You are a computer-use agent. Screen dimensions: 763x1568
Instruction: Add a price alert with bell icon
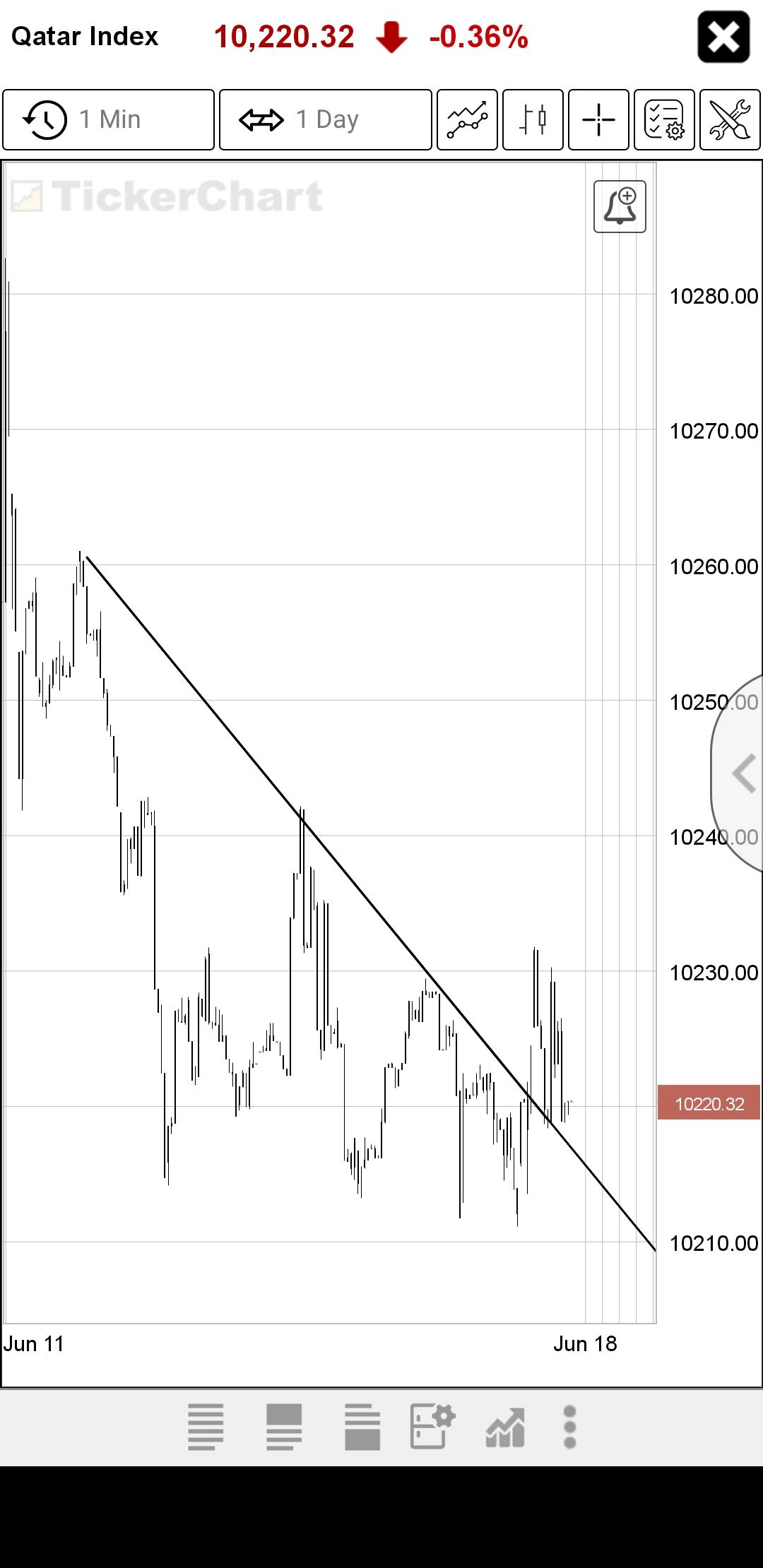point(620,206)
